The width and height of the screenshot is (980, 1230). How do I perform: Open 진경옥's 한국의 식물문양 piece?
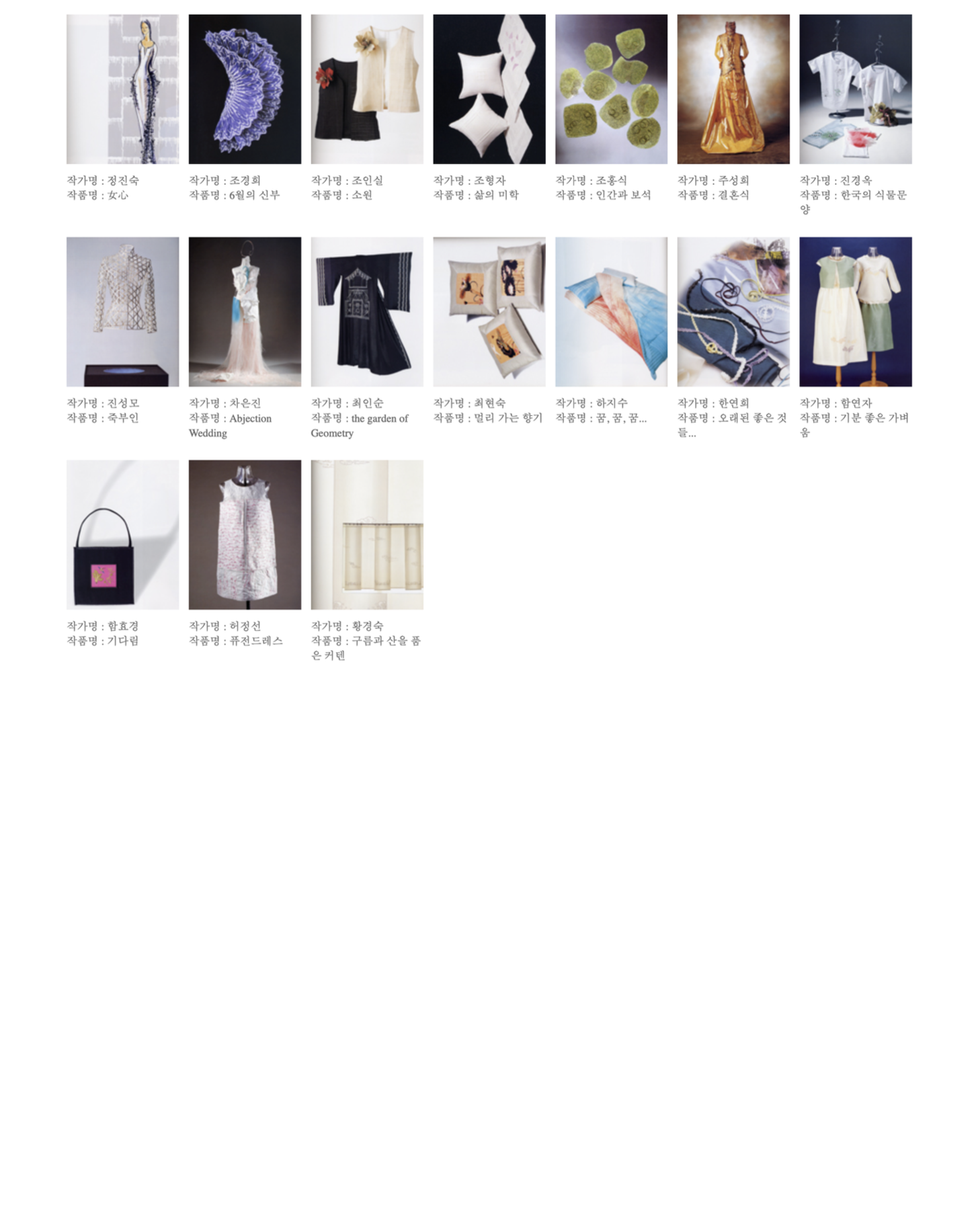tap(855, 89)
